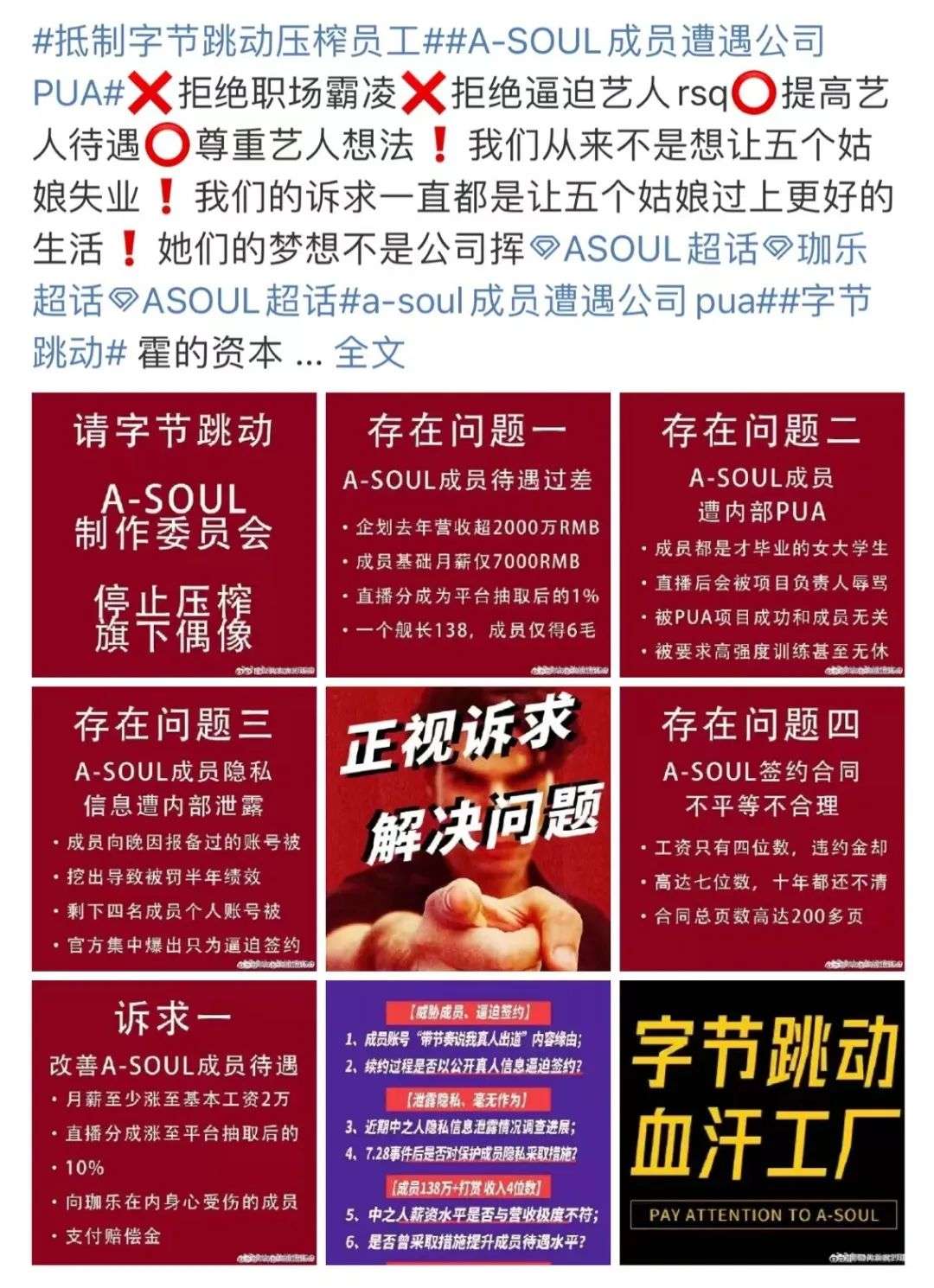Open the 字节跳动血汗工厂 image
This screenshot has width=934, height=1288.
762,1123
